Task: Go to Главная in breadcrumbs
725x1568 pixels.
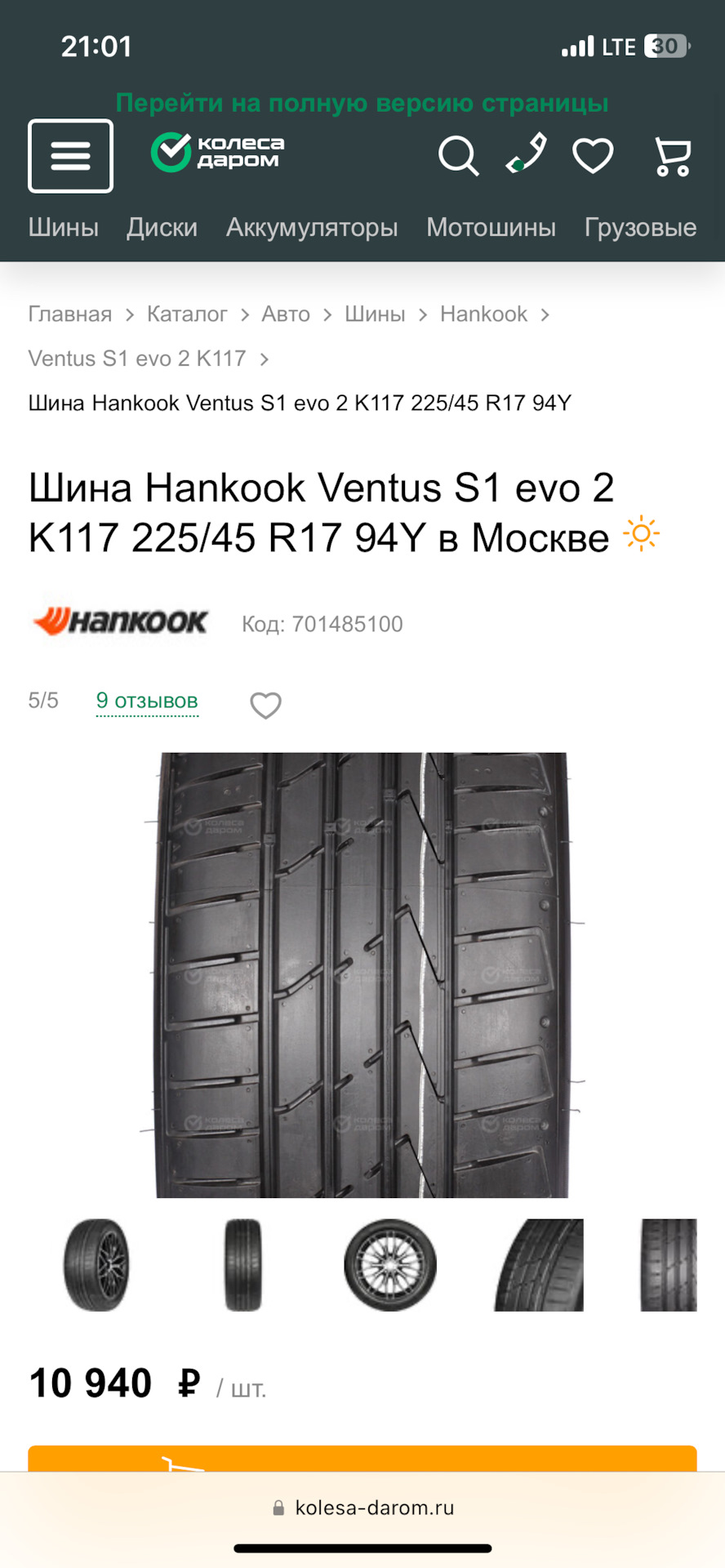Action: pyautogui.click(x=70, y=314)
